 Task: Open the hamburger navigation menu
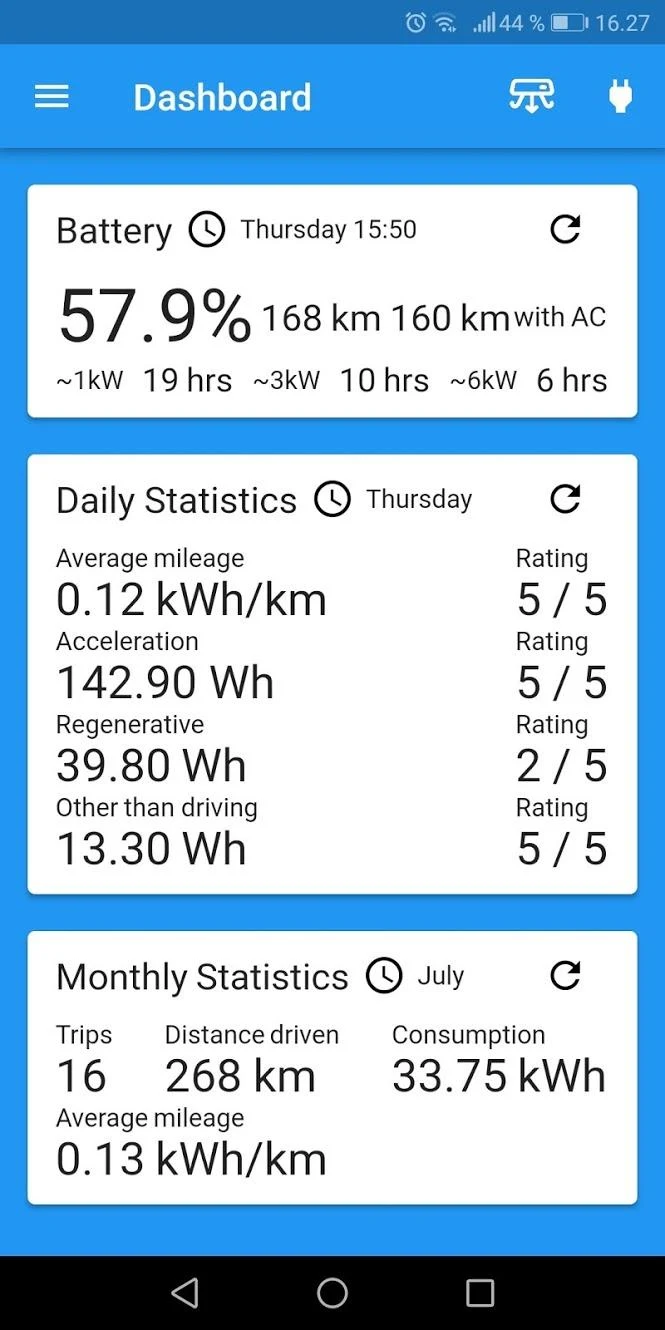(52, 97)
